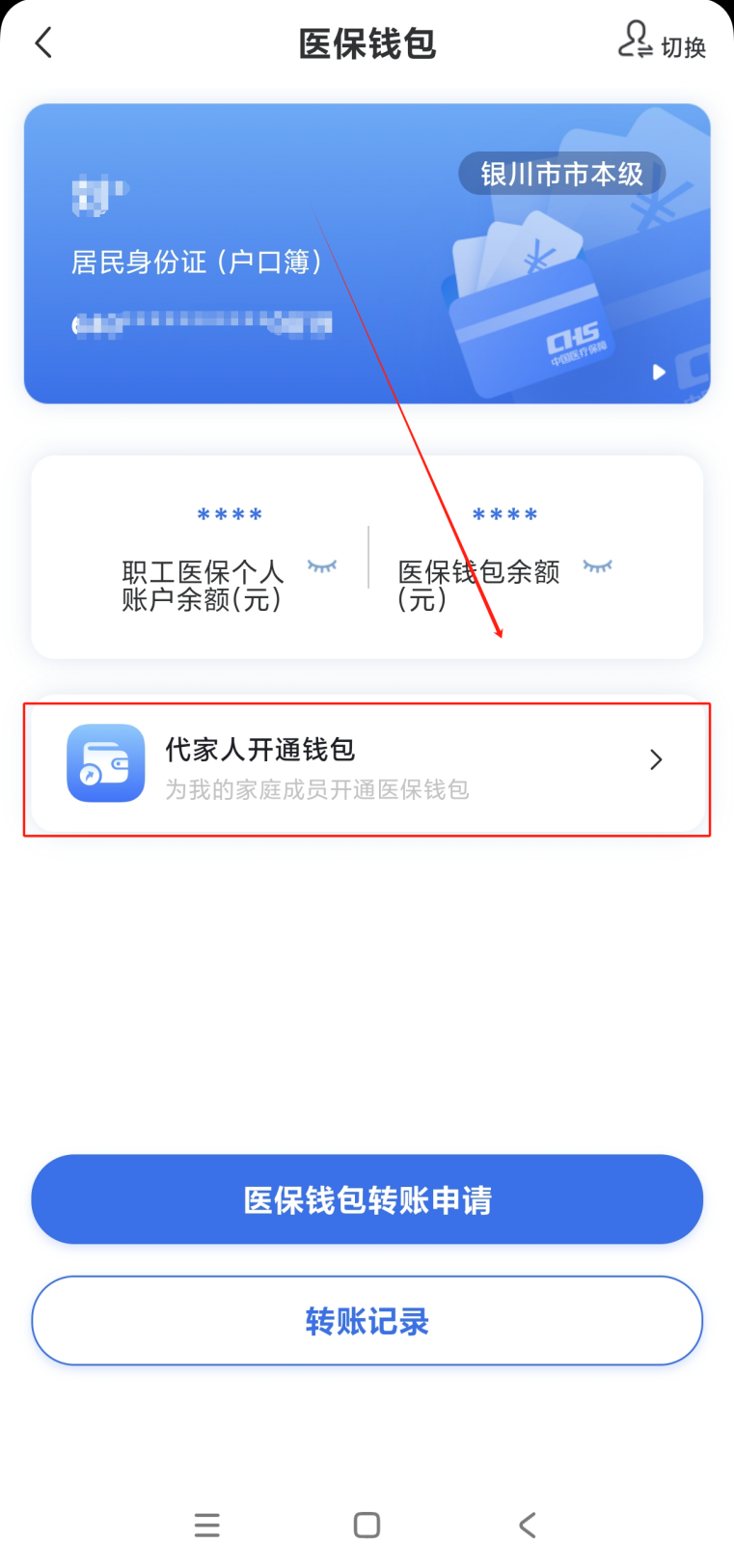Show the 职工医保个人账户余额 hidden amount
The height and width of the screenshot is (1568, 734).
(321, 567)
